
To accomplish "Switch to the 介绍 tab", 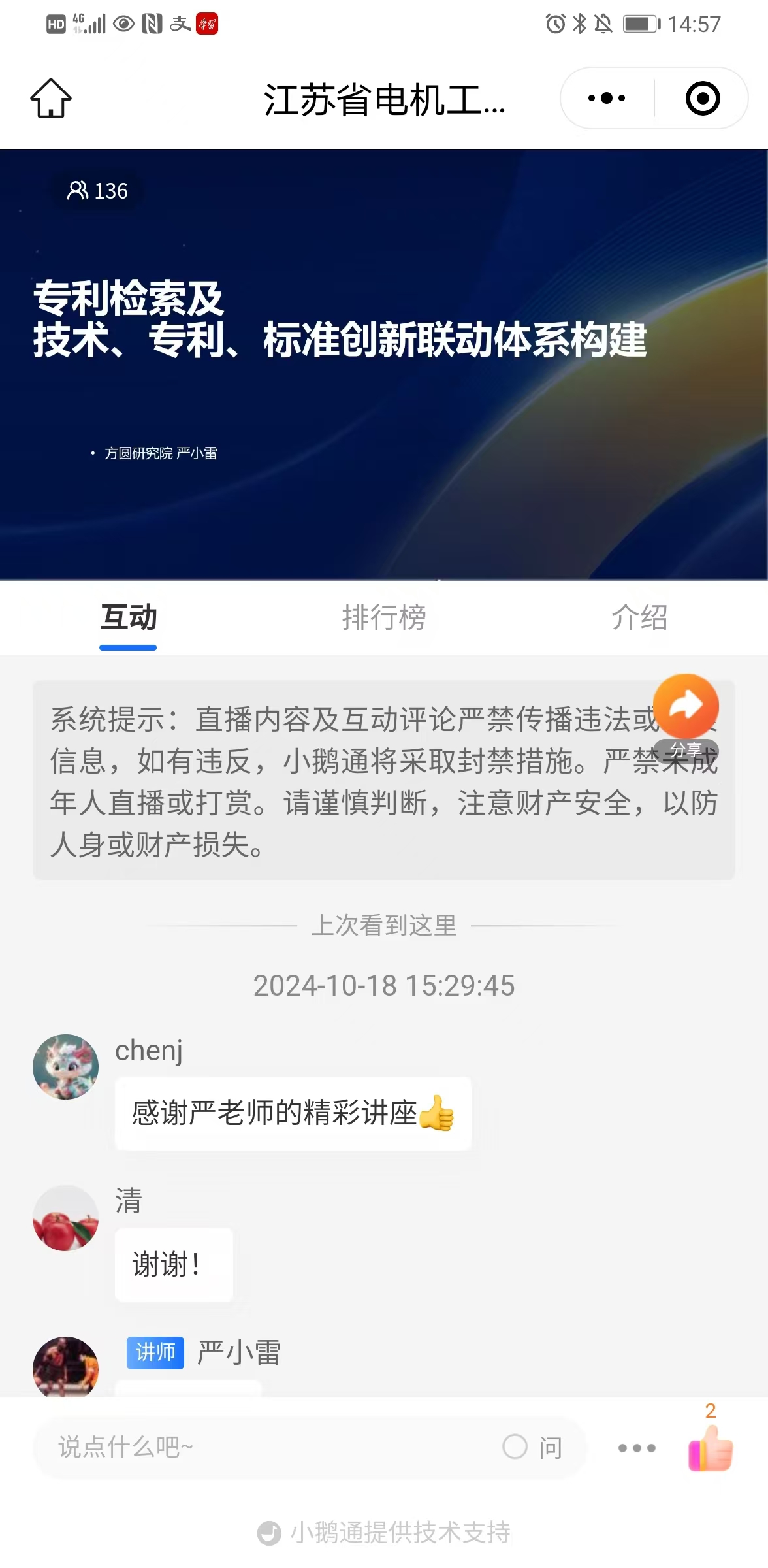I will pos(639,617).
